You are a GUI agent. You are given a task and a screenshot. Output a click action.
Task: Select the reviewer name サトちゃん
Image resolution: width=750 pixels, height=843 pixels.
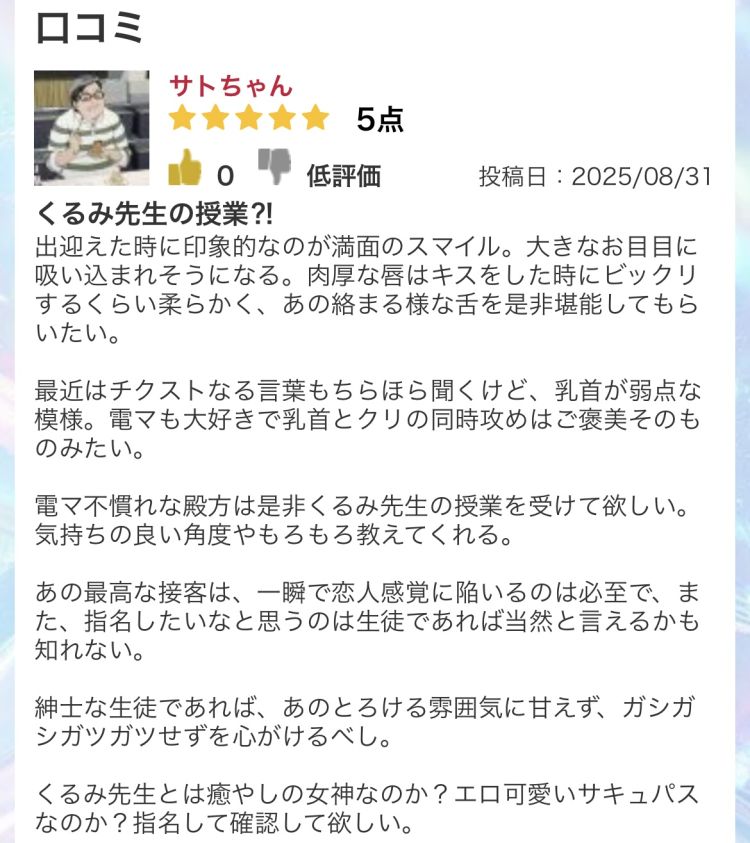(x=229, y=88)
